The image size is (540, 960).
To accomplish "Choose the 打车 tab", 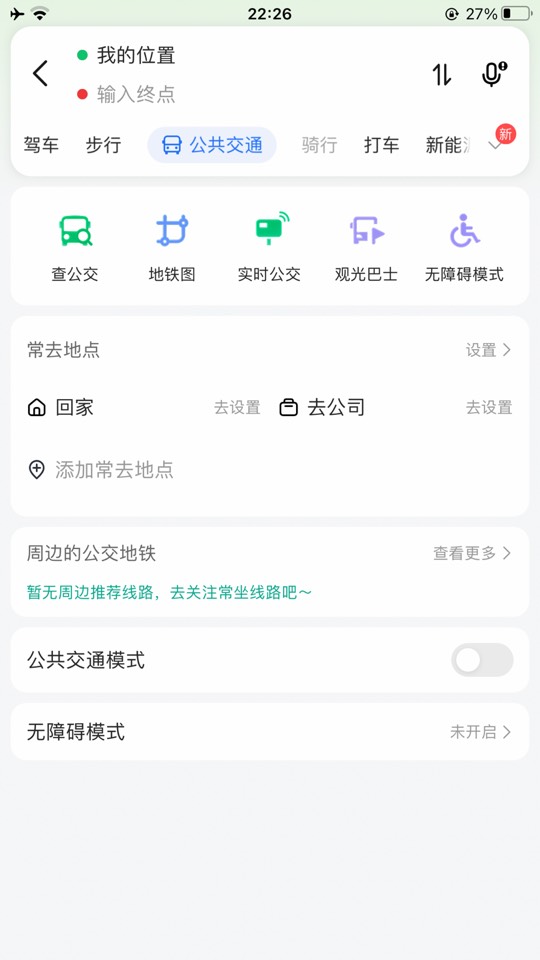I will (381, 145).
